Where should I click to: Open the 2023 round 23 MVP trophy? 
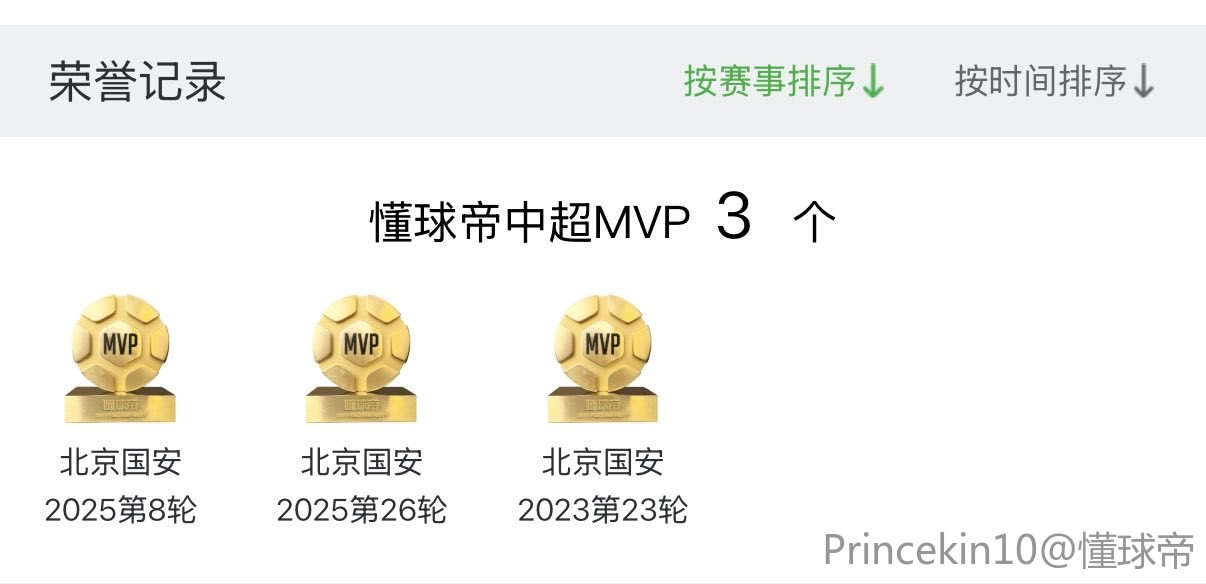coord(602,359)
